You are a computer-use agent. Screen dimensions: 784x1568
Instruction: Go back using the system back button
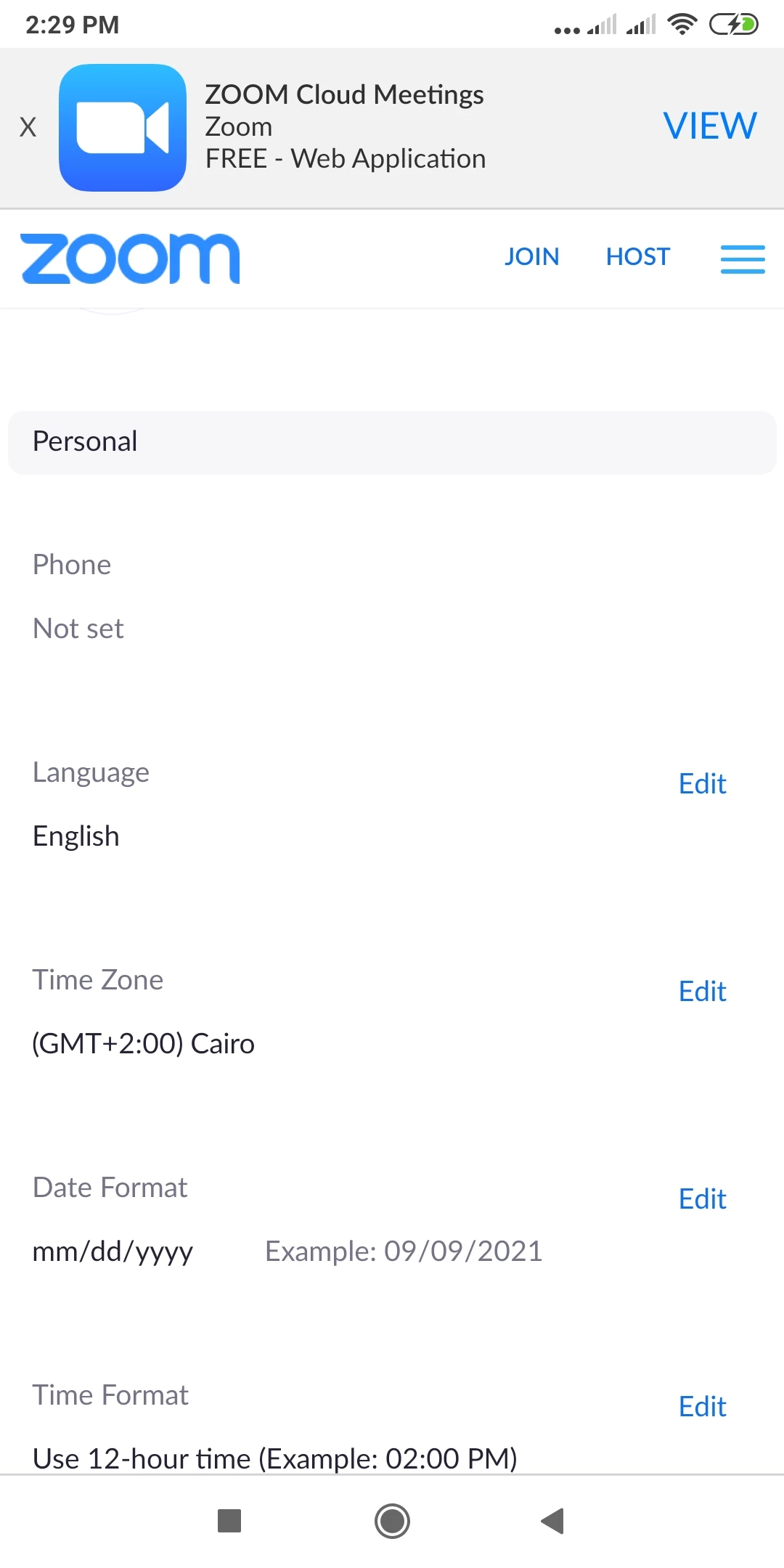click(552, 1521)
